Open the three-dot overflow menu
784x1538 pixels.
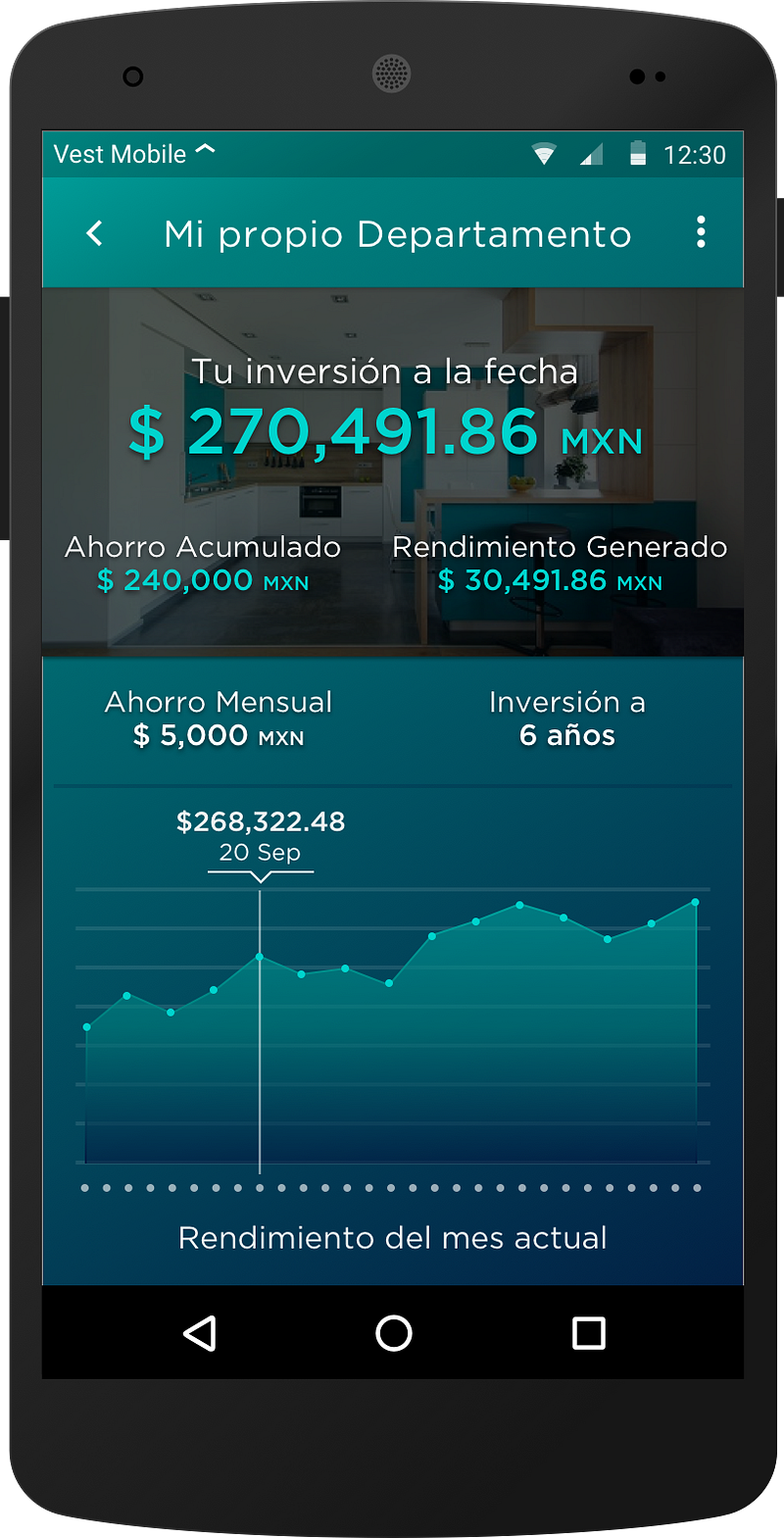tap(700, 232)
